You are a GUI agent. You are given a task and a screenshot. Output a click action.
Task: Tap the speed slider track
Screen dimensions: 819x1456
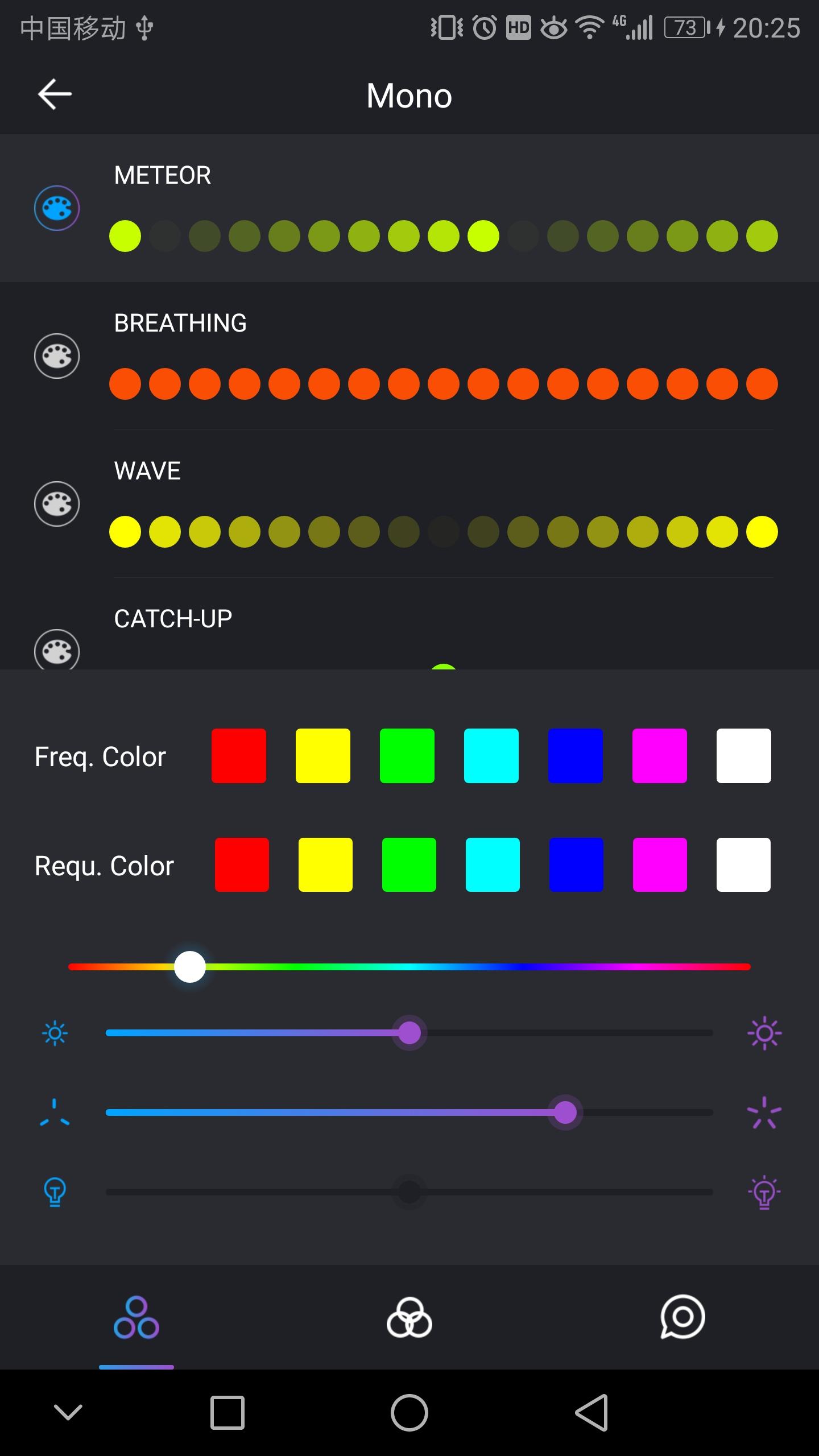pos(409,1112)
